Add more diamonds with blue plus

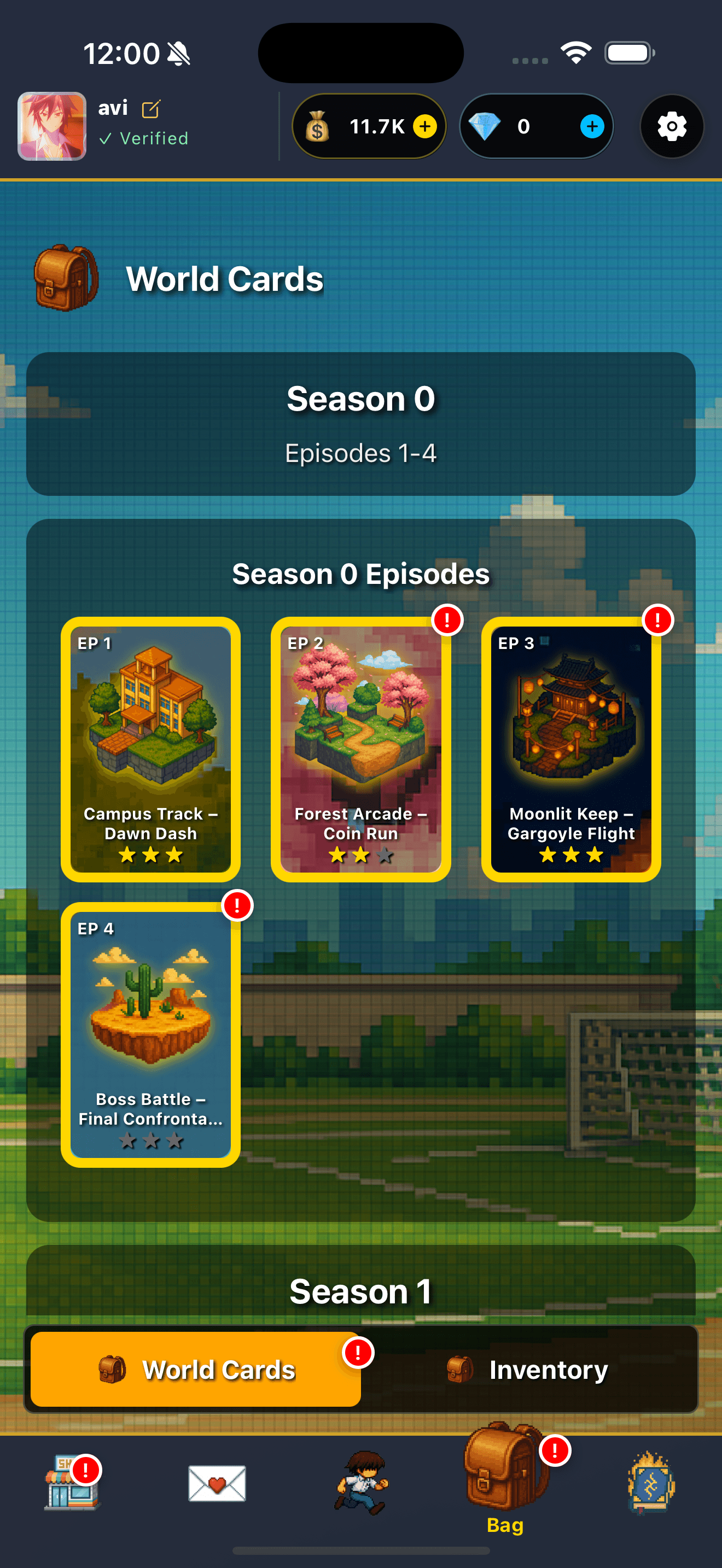(592, 126)
